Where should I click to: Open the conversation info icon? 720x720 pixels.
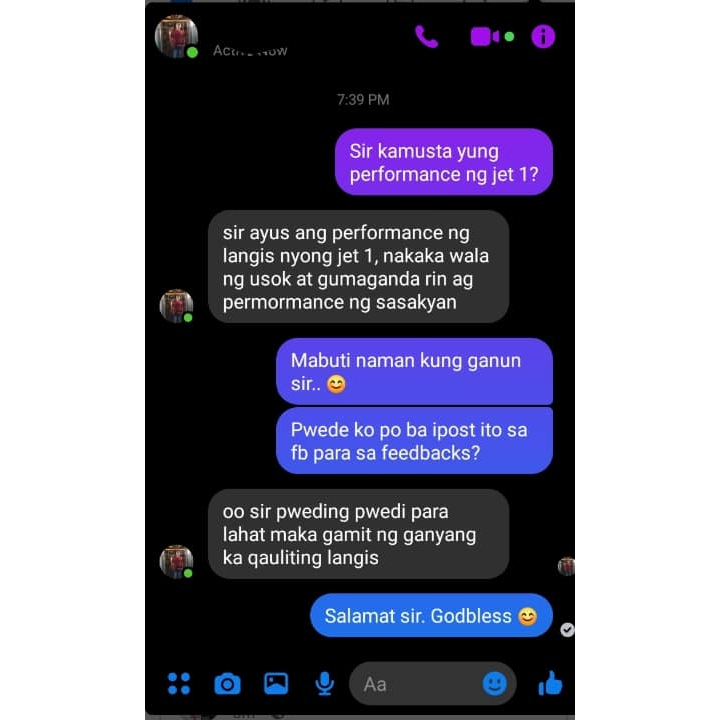pyautogui.click(x=543, y=37)
